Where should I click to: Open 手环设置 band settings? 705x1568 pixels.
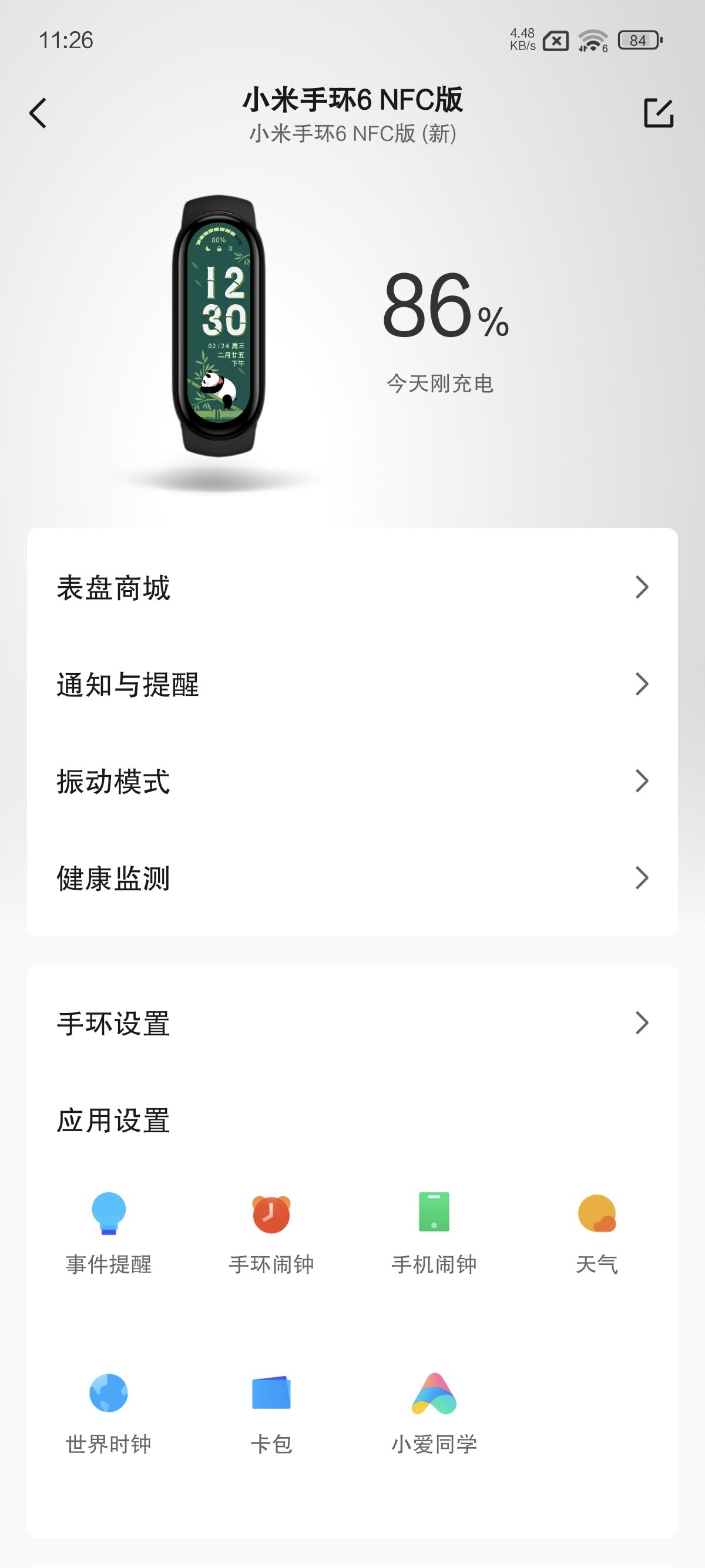[x=352, y=1024]
